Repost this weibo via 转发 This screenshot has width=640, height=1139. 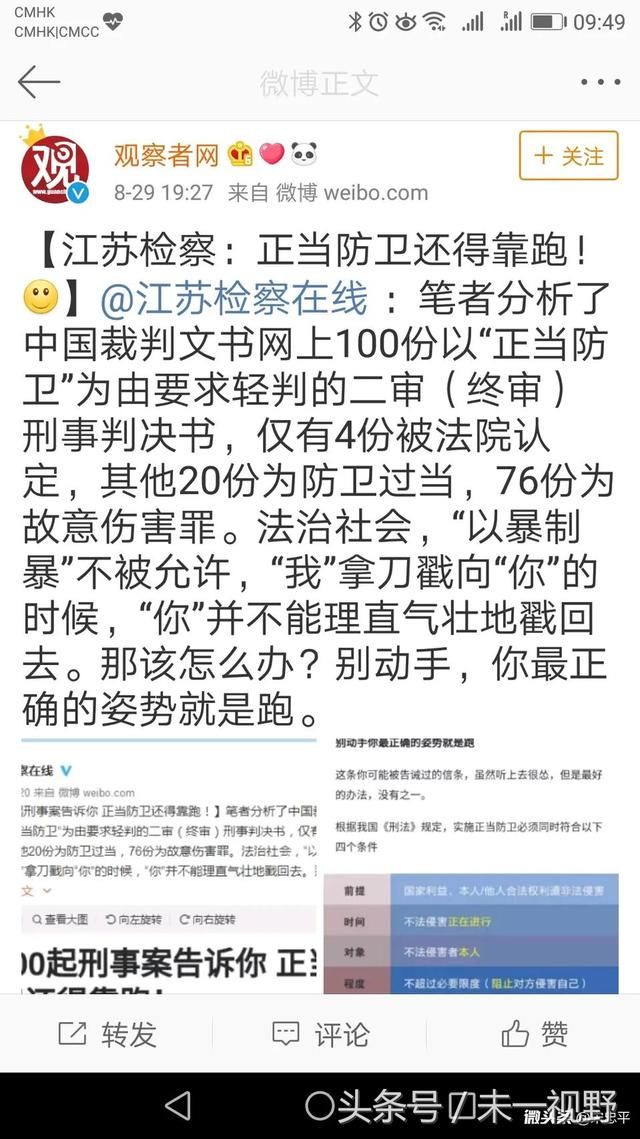coord(107,1033)
